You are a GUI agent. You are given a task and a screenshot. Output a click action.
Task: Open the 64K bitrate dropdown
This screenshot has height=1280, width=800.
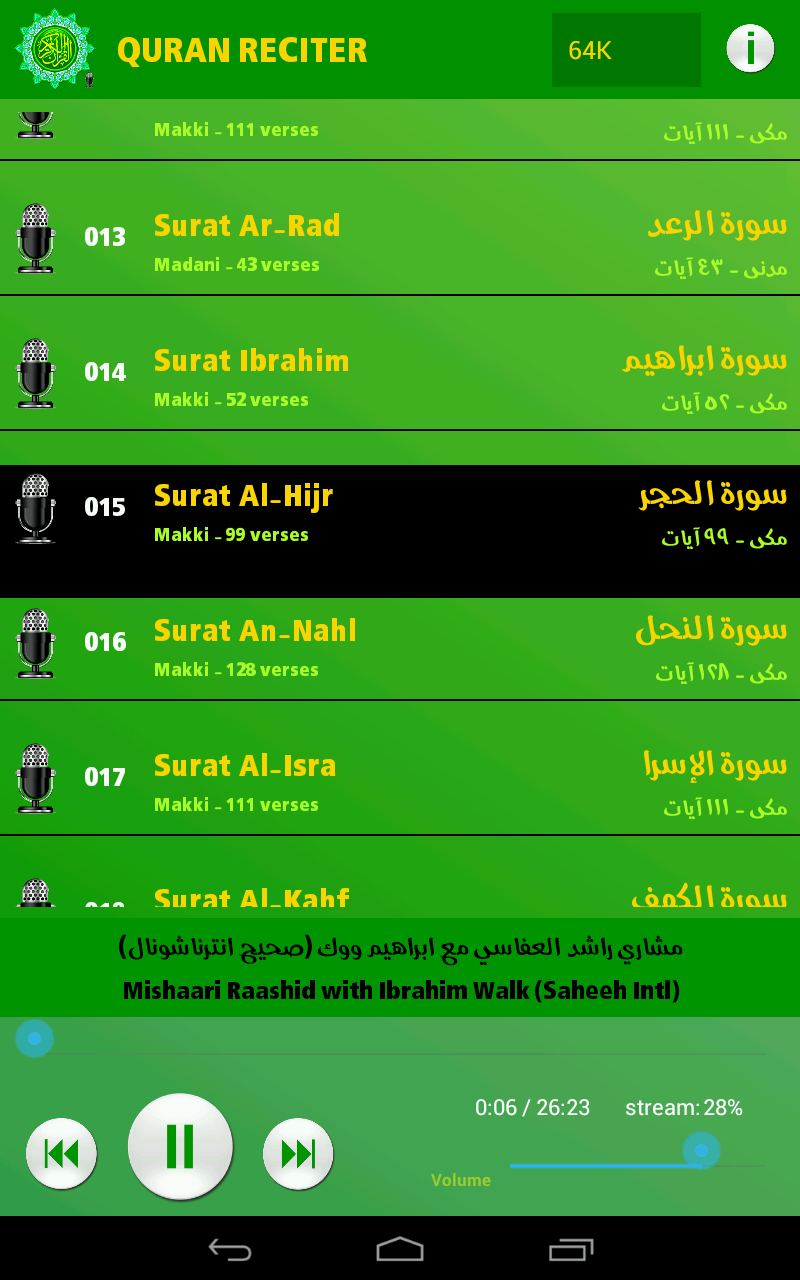pyautogui.click(x=626, y=50)
